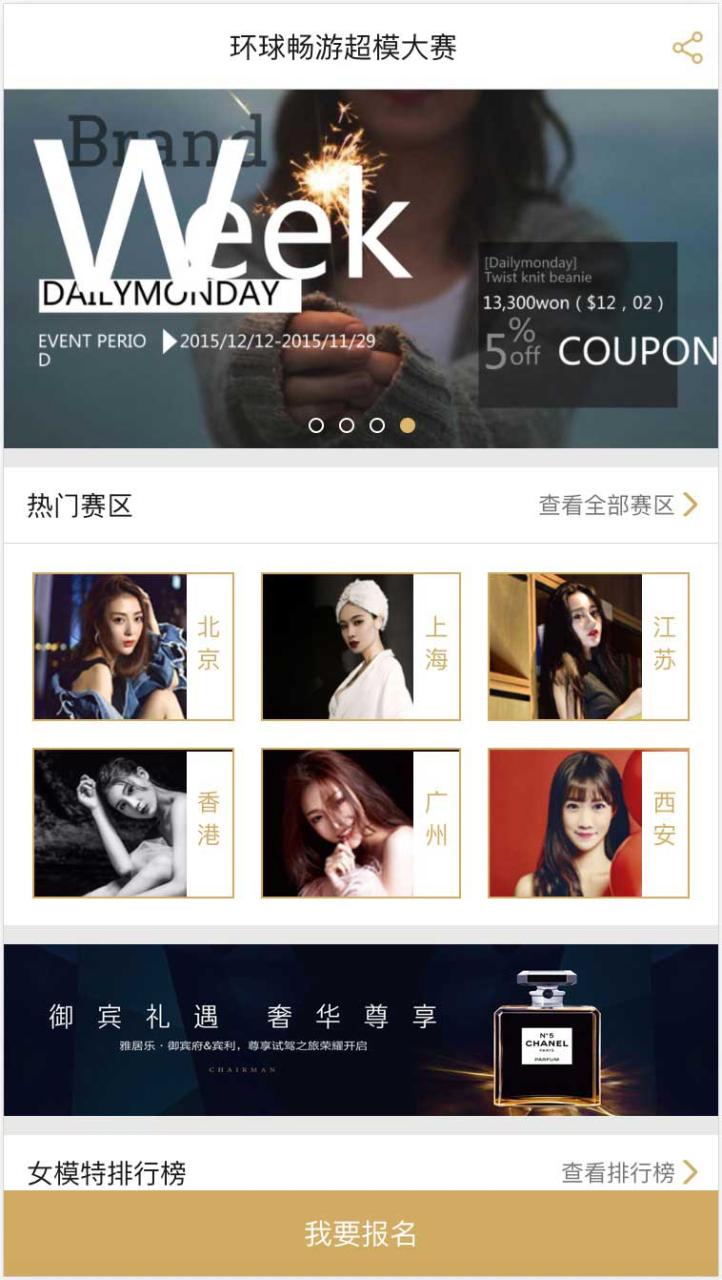Screen dimensions: 722x1280
Task: Open the 北京 region card
Action: [133, 646]
